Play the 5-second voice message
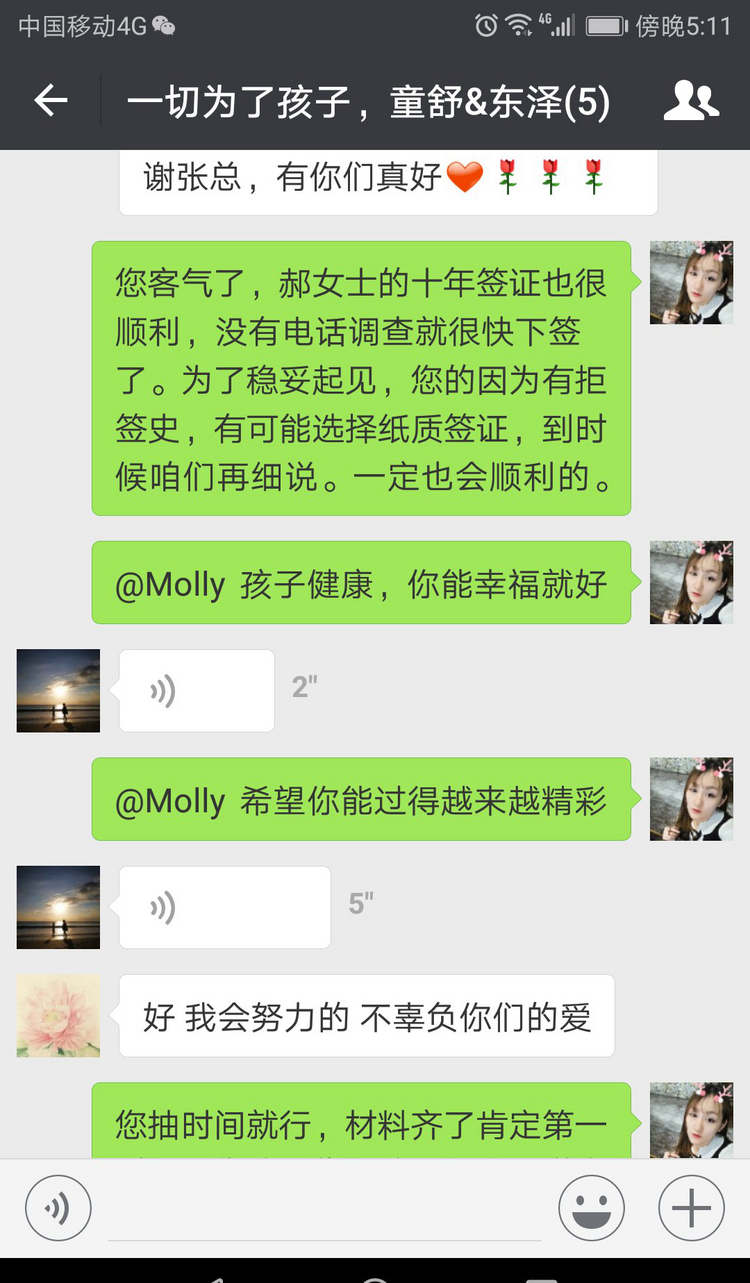750x1283 pixels. 224,906
